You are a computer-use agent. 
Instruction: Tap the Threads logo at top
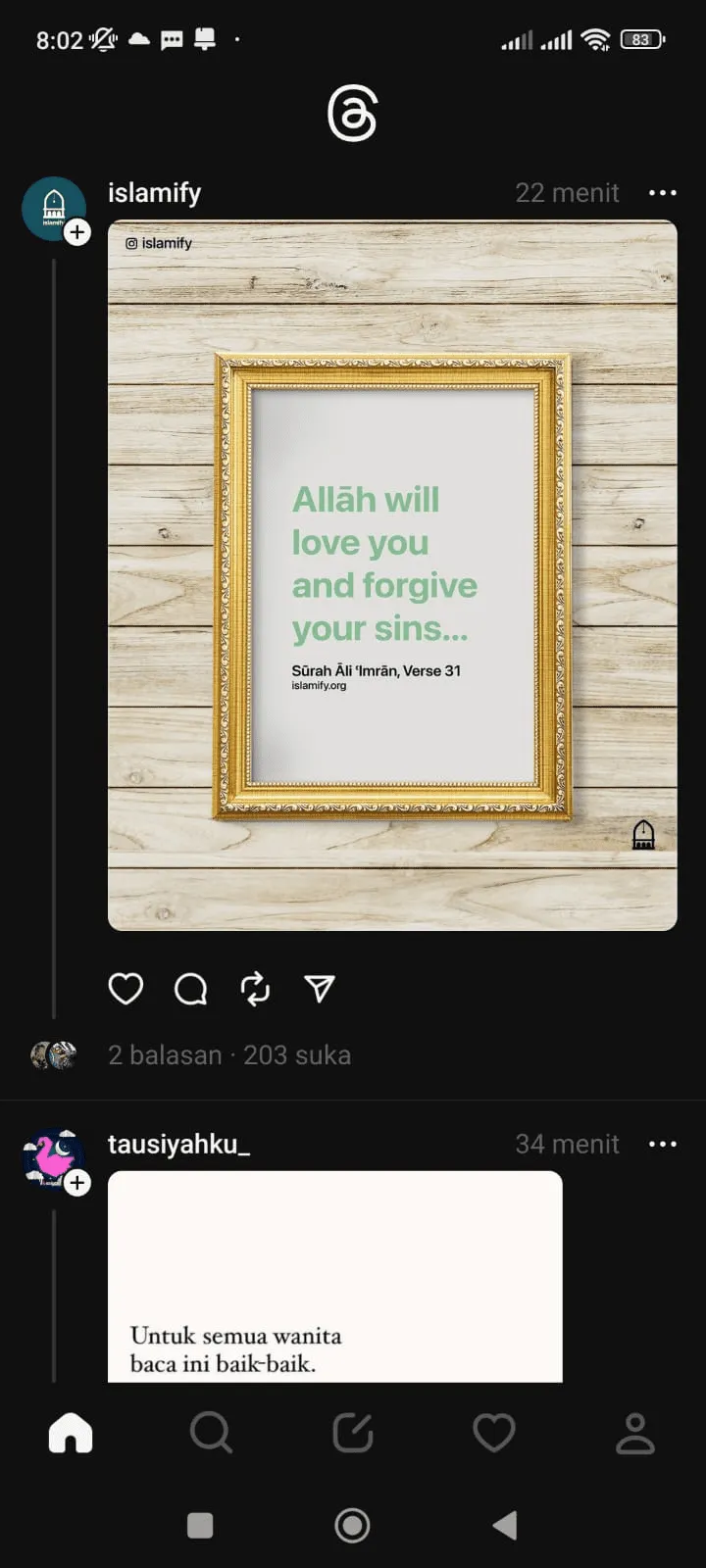tap(353, 115)
